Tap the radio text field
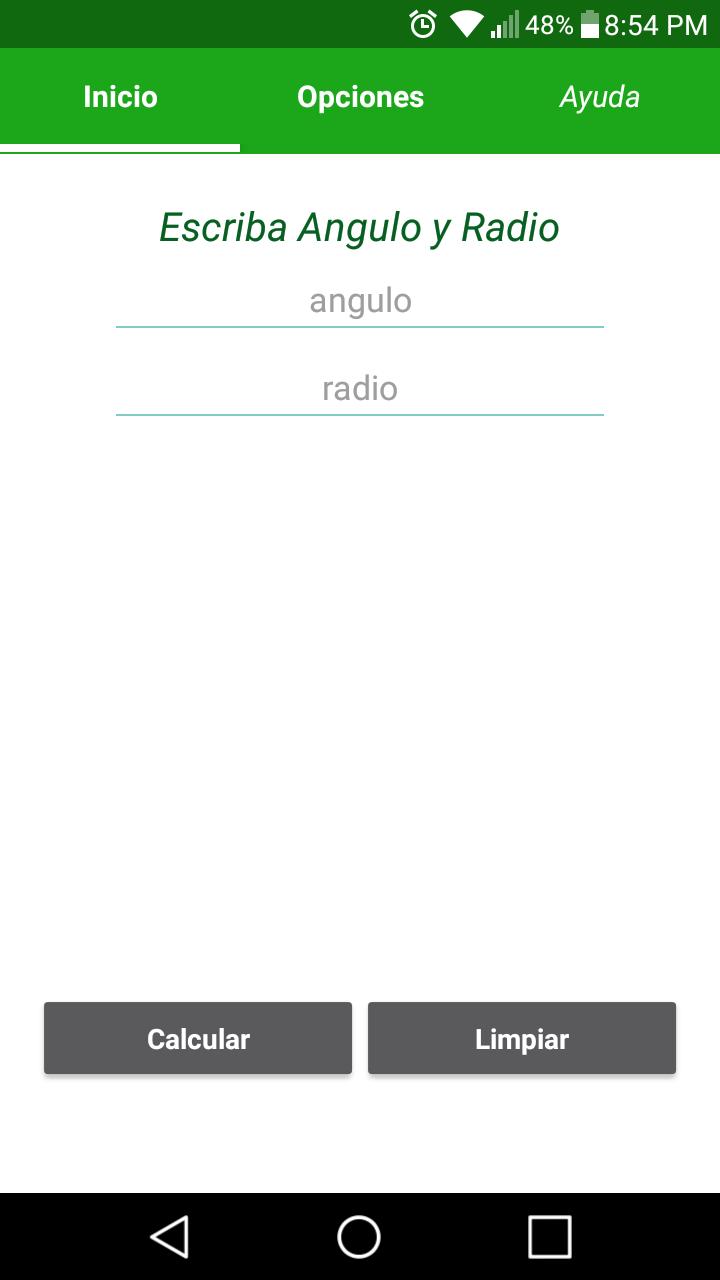The image size is (720, 1280). click(x=360, y=389)
